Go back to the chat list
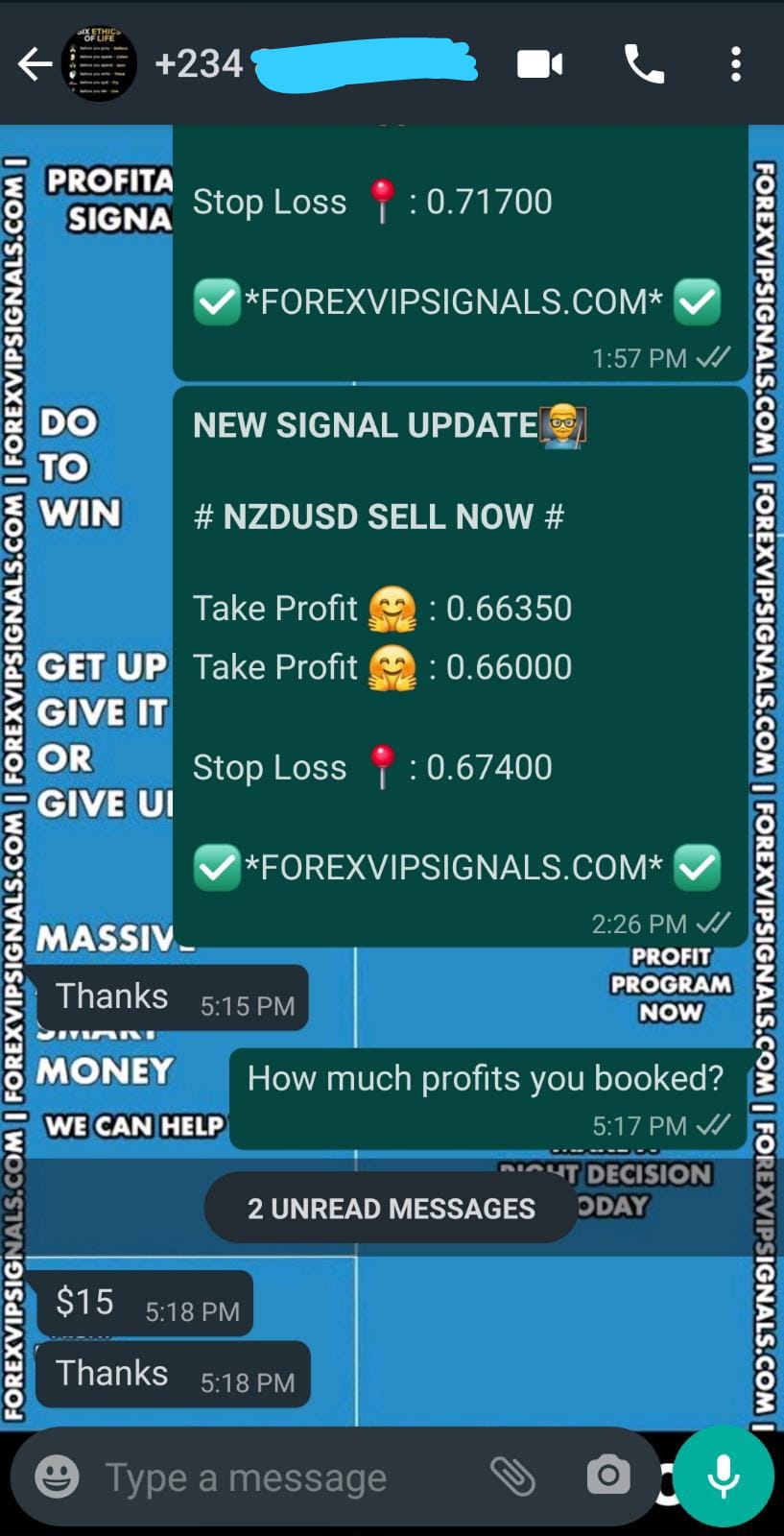Image resolution: width=784 pixels, height=1536 pixels. pos(34,64)
